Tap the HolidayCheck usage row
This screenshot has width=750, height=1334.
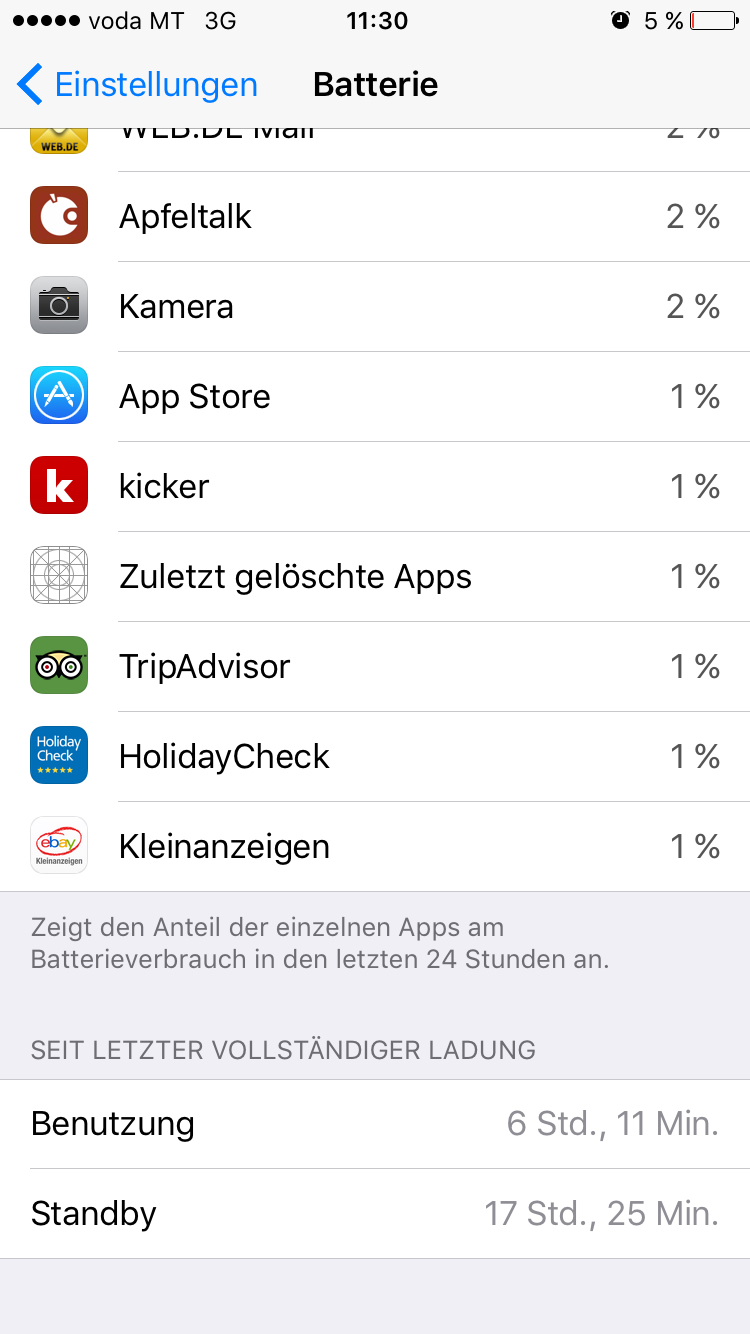click(375, 756)
